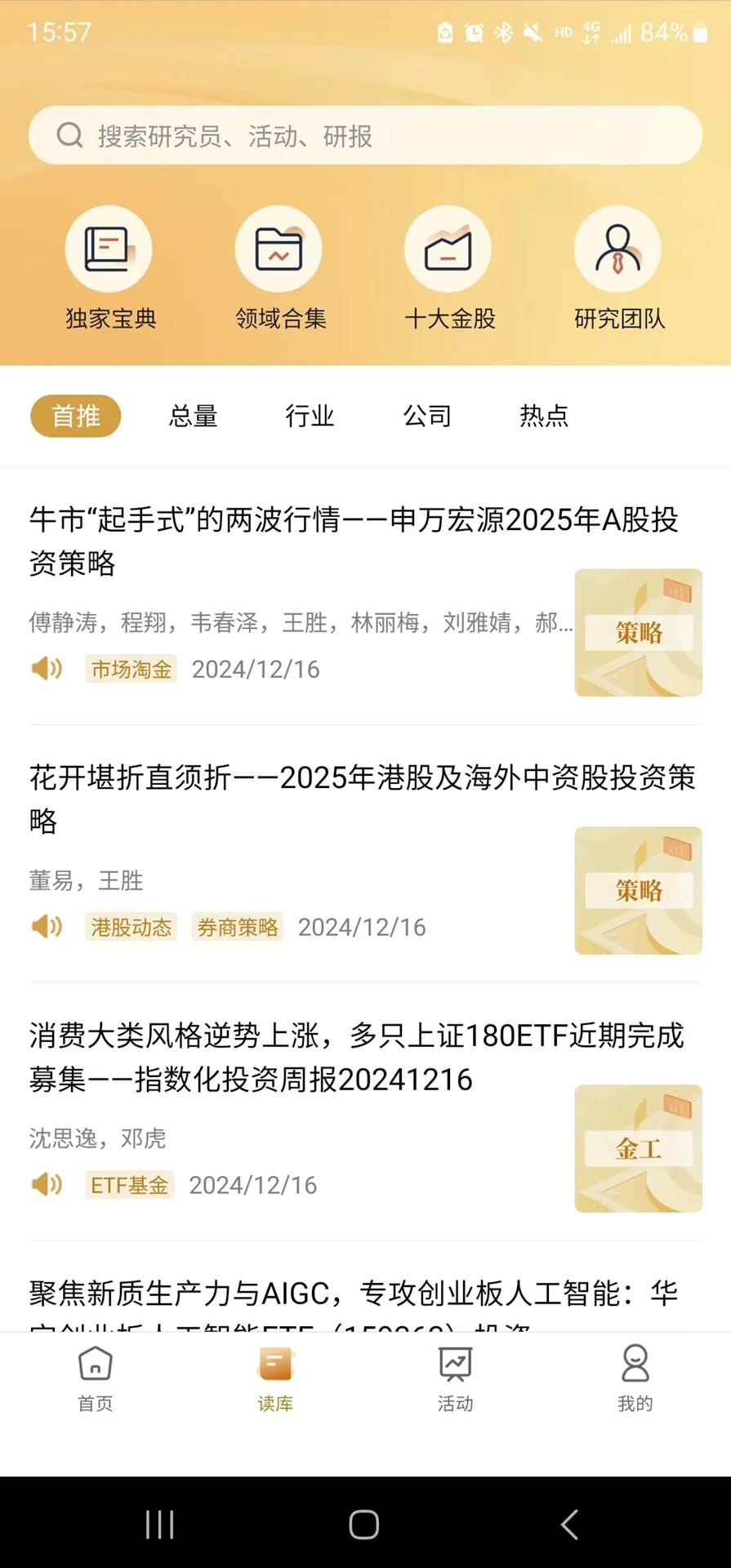This screenshot has height=1568, width=731.
Task: Switch to the 热点 tab
Action: [543, 416]
